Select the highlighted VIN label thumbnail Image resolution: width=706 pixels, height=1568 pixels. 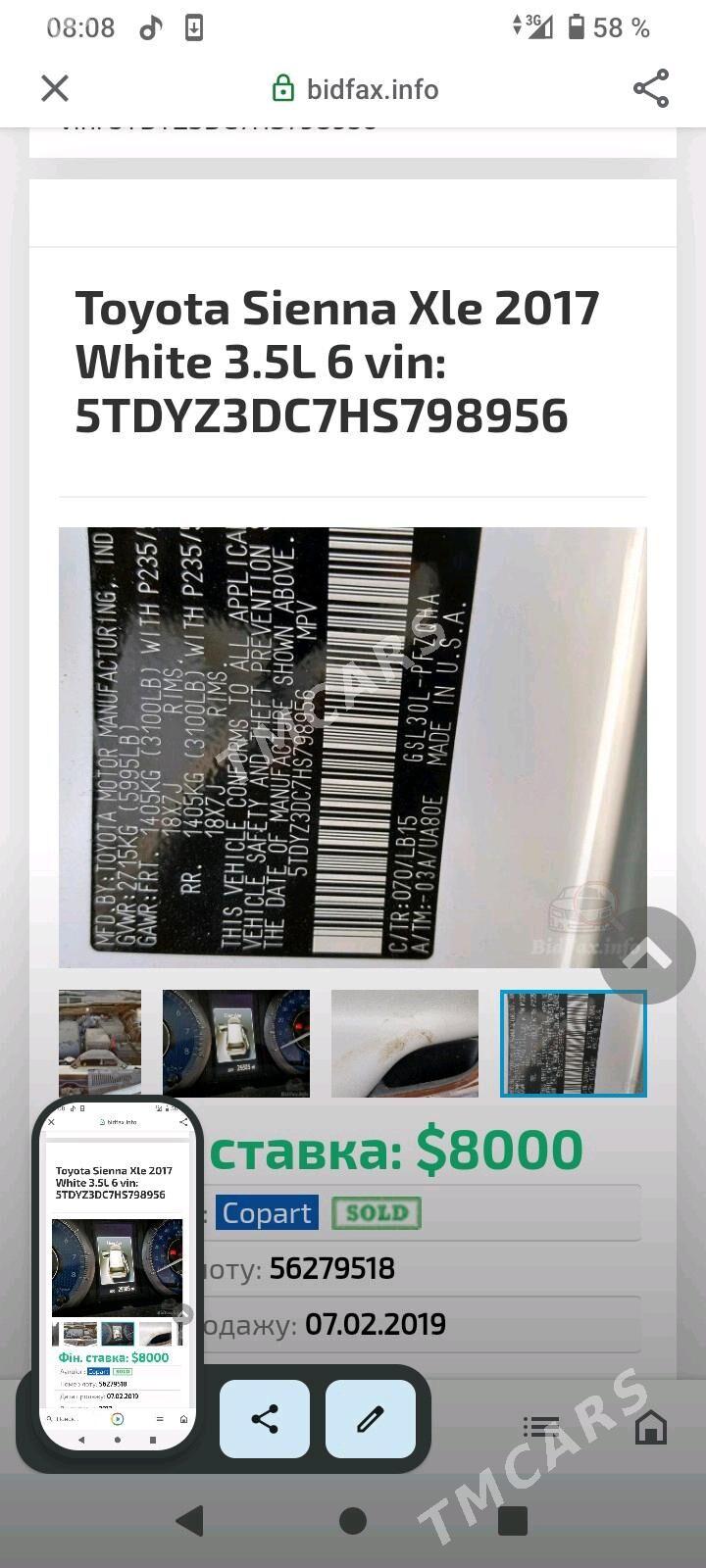pos(574,1043)
